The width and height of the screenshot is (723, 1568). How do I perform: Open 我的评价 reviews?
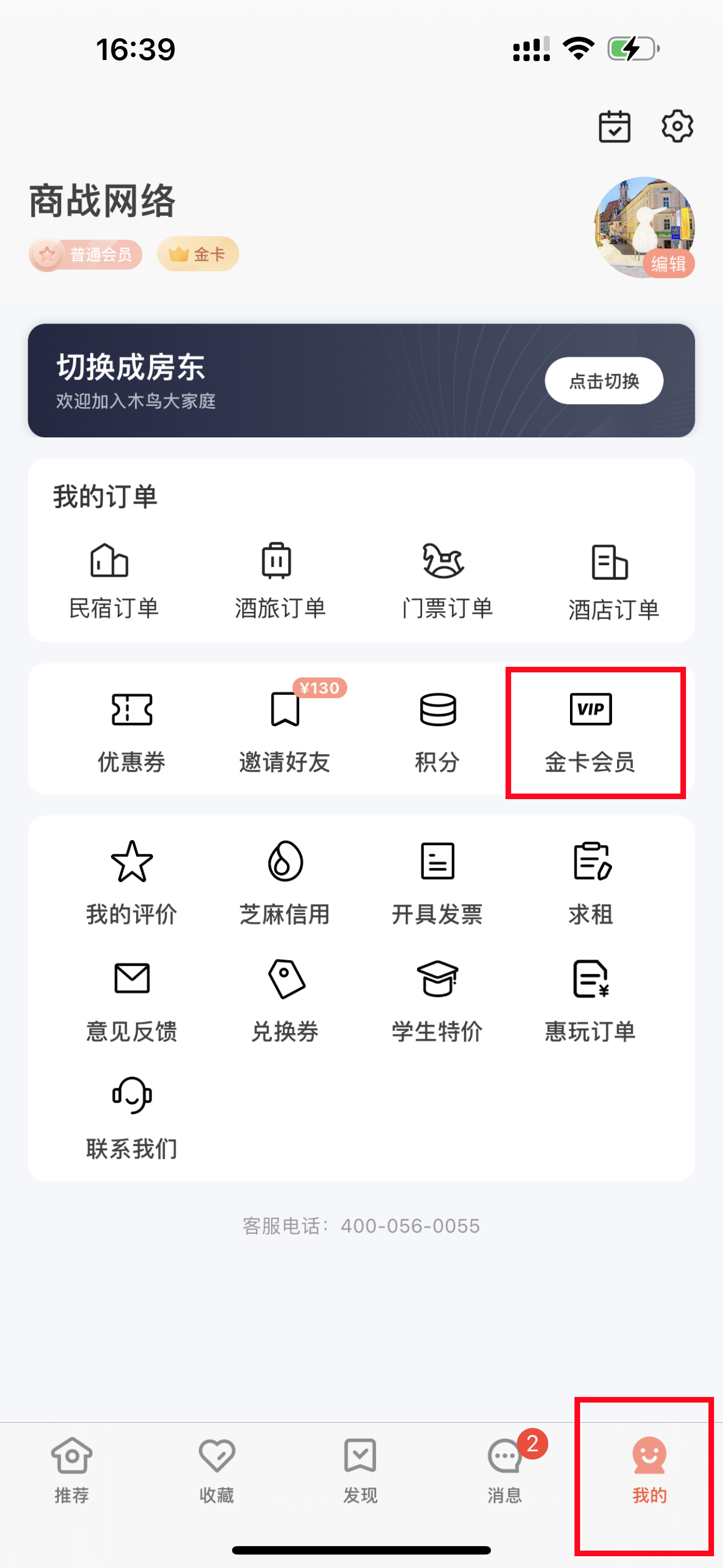click(132, 883)
